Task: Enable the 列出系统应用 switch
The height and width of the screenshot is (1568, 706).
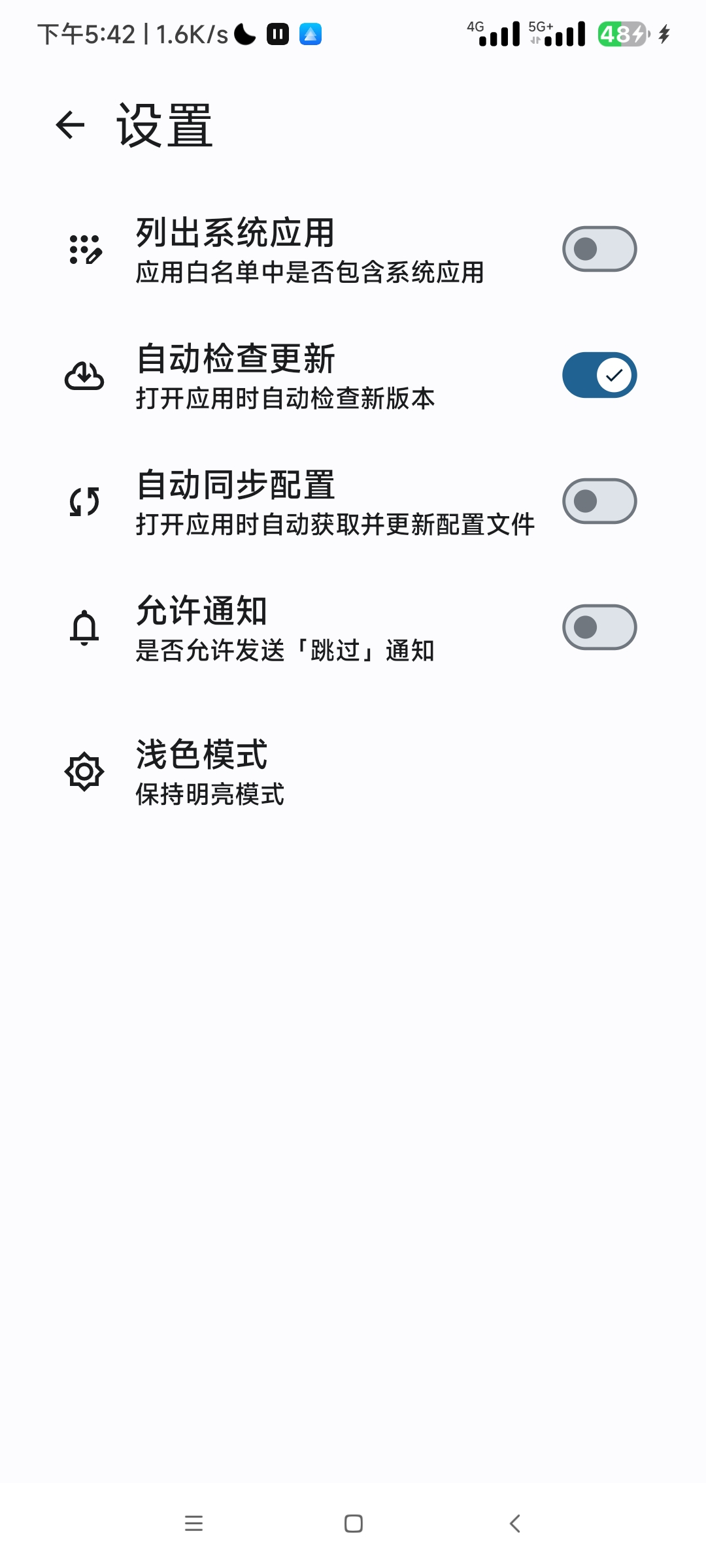Action: pyautogui.click(x=599, y=249)
